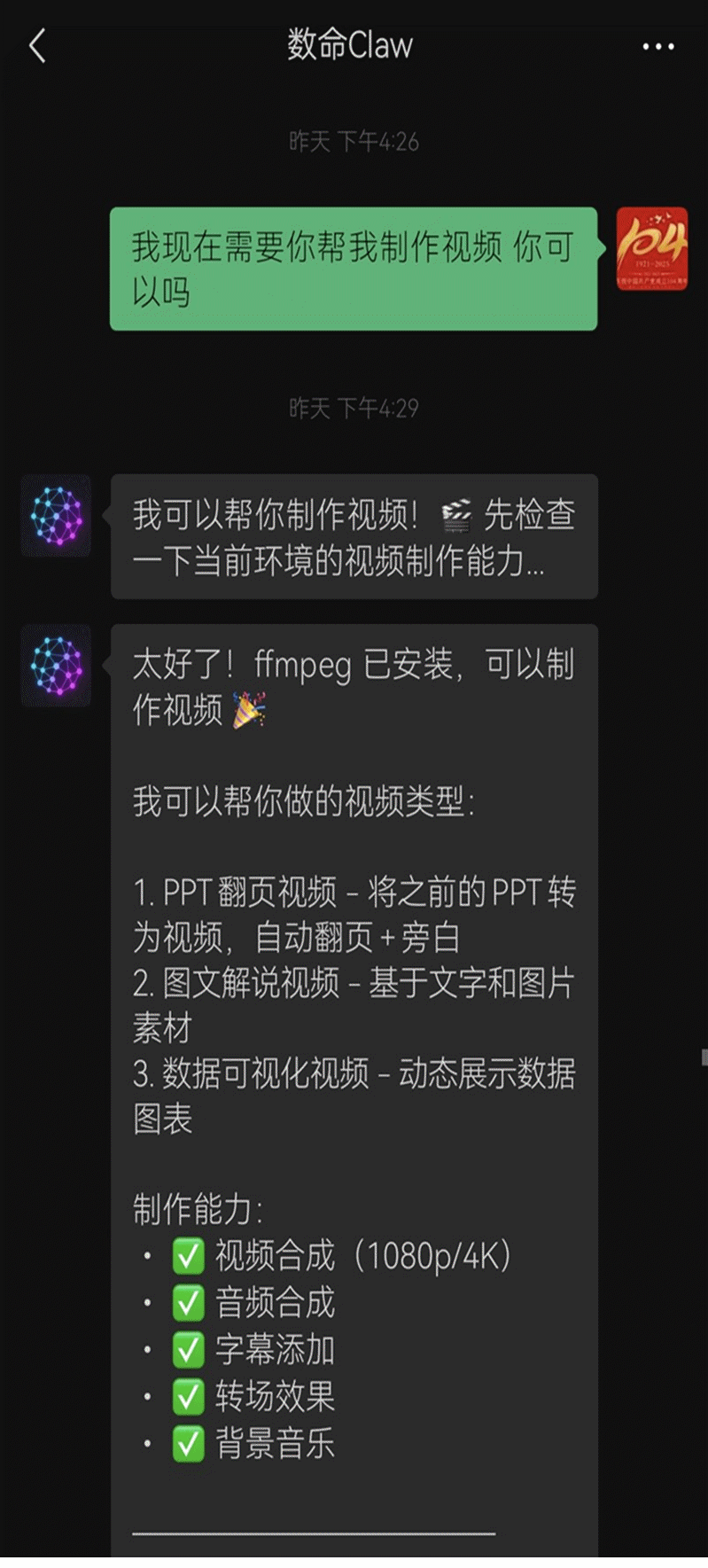Open 数命Claw avatar beside the 我可以帮你制作视频 message
The width and height of the screenshot is (708, 1568).
(x=57, y=516)
